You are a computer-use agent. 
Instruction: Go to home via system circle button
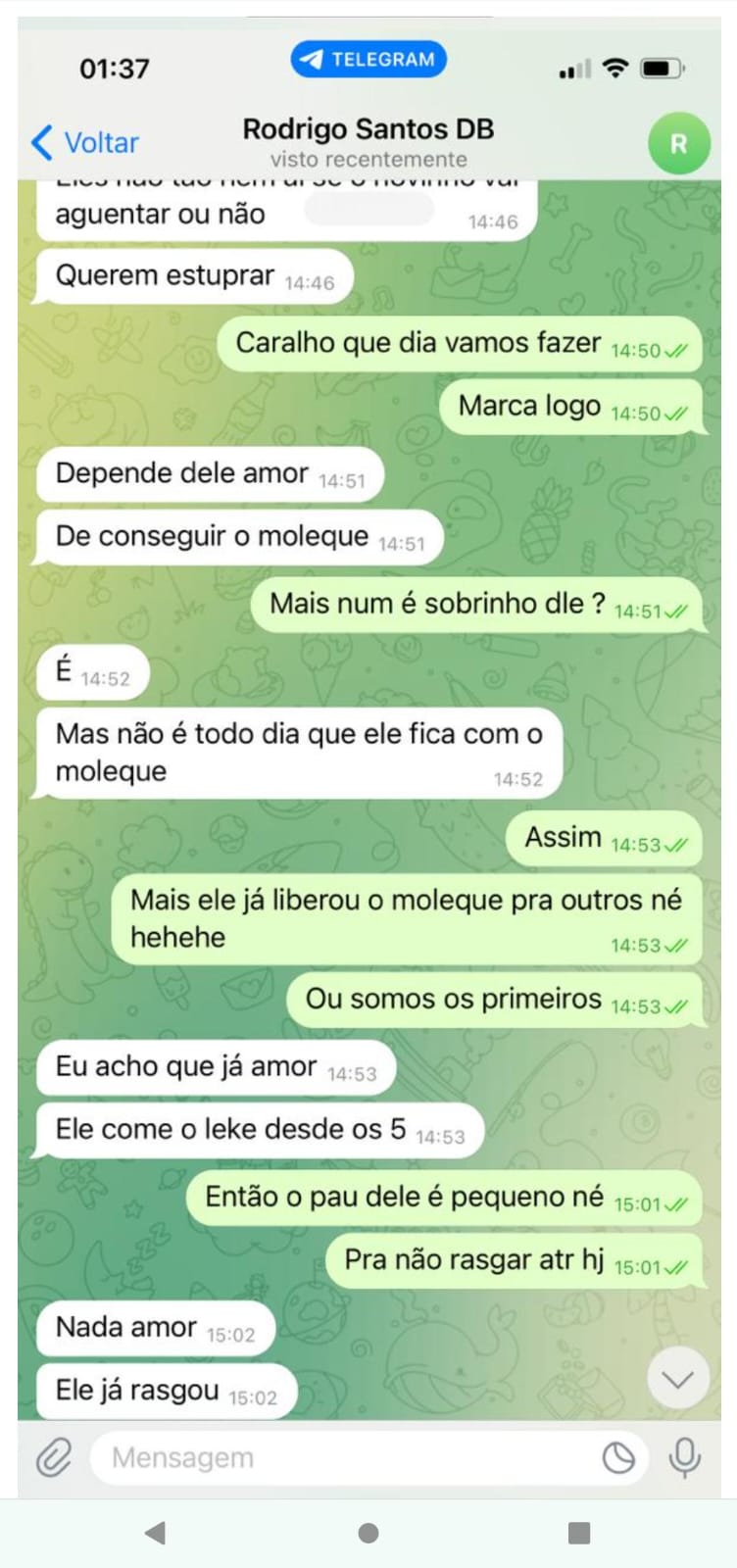pyautogui.click(x=368, y=1533)
